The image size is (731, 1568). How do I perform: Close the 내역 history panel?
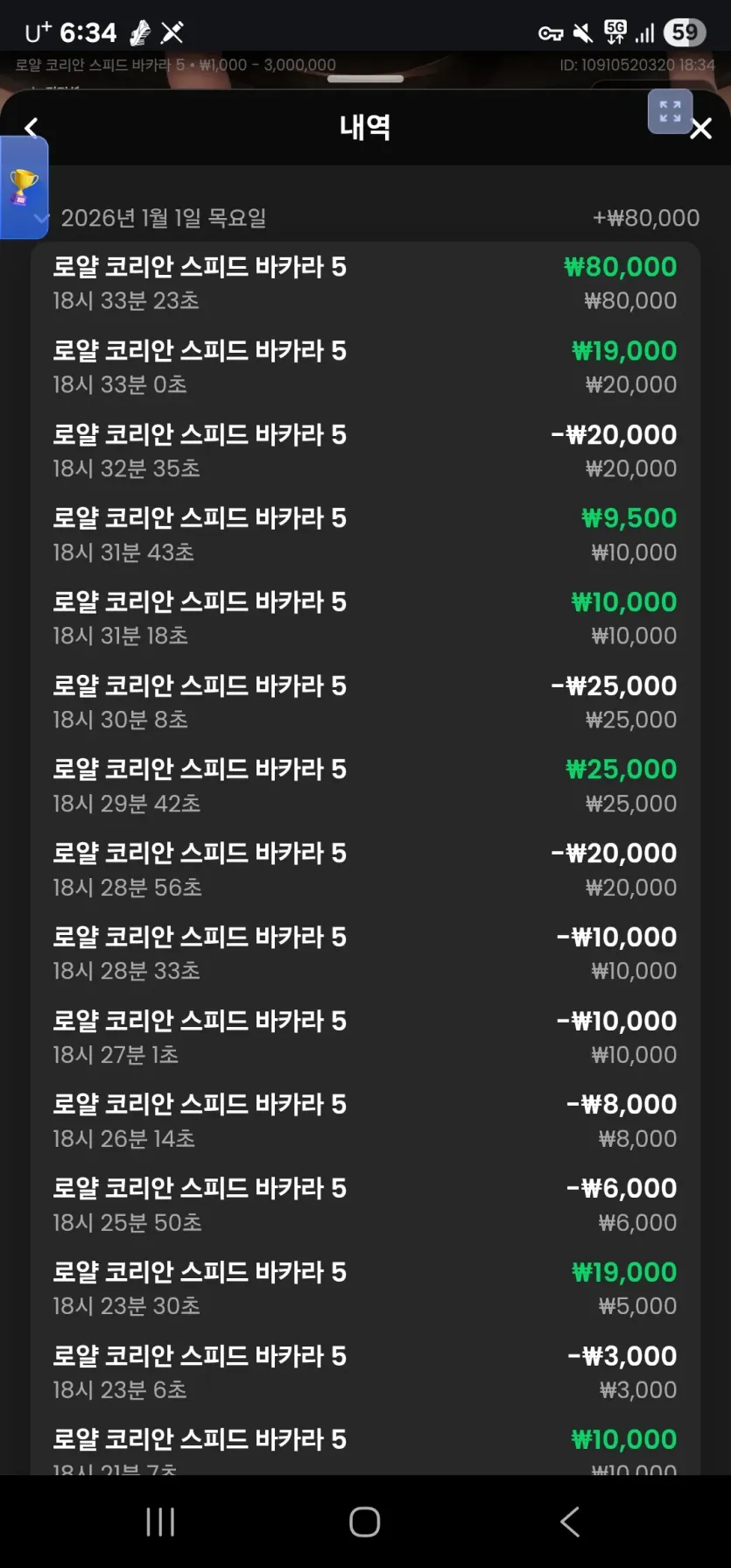coord(701,130)
